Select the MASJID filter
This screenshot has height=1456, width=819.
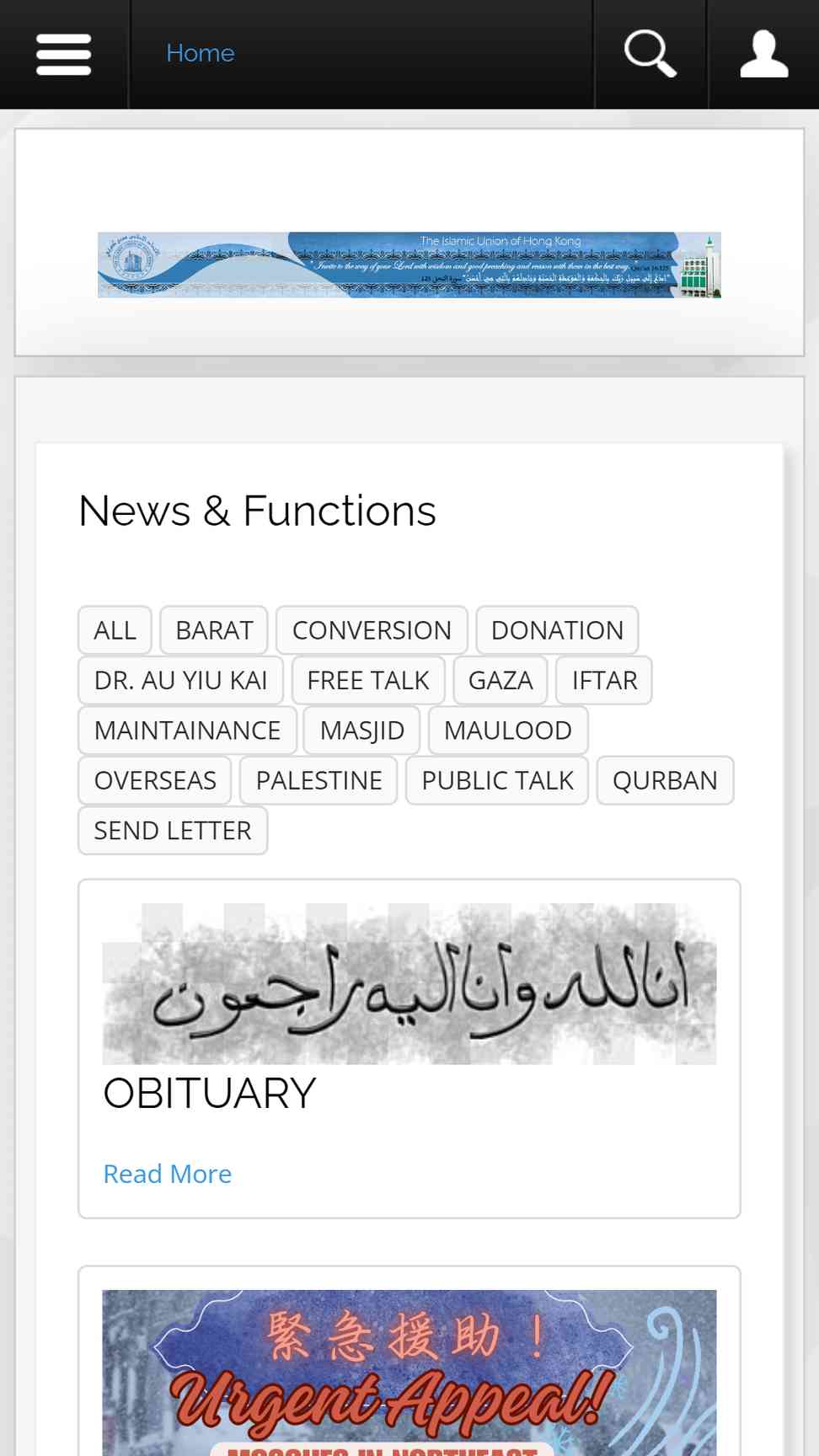[362, 731]
